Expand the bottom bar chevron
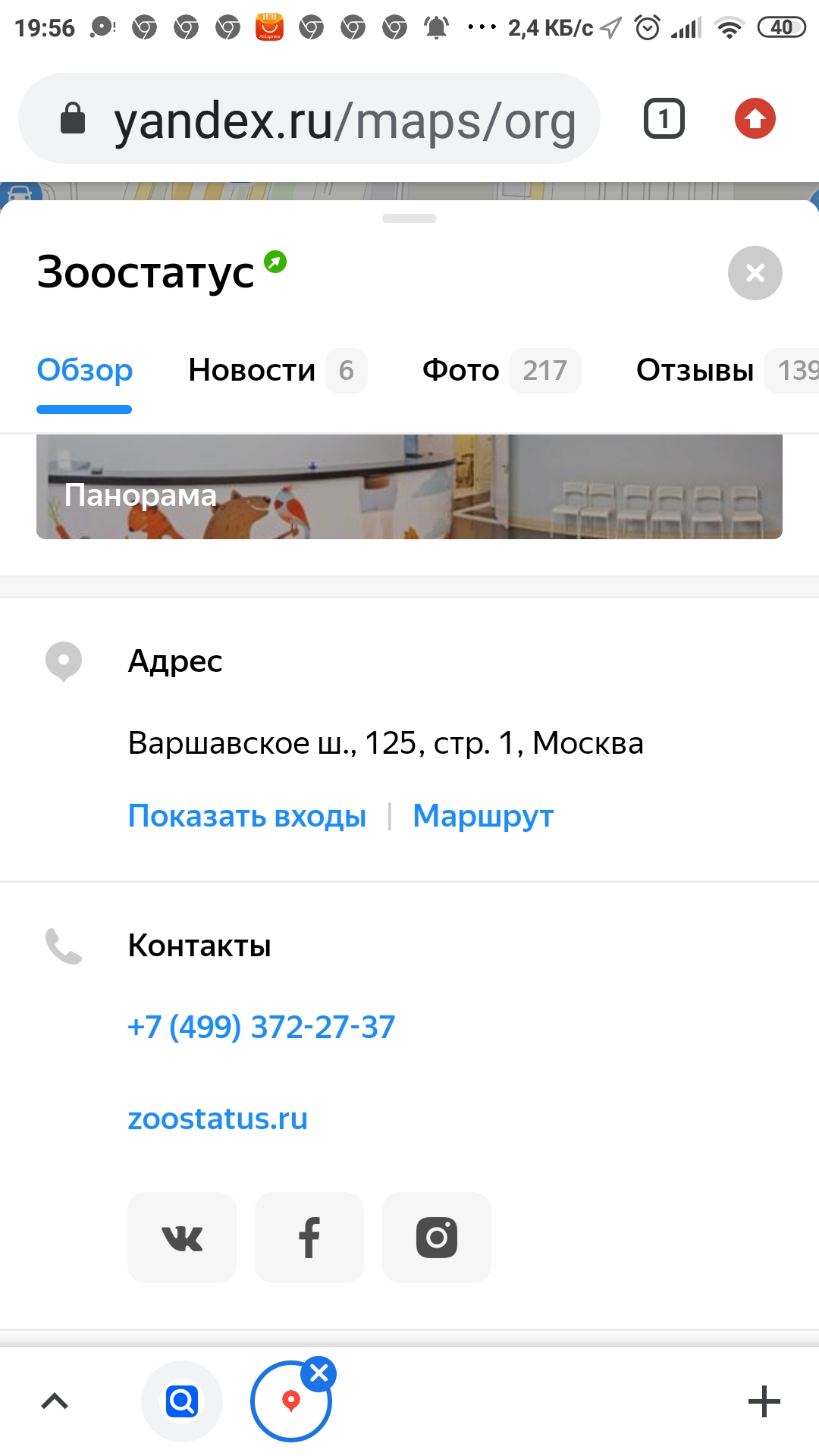This screenshot has width=819, height=1456. point(55,1401)
